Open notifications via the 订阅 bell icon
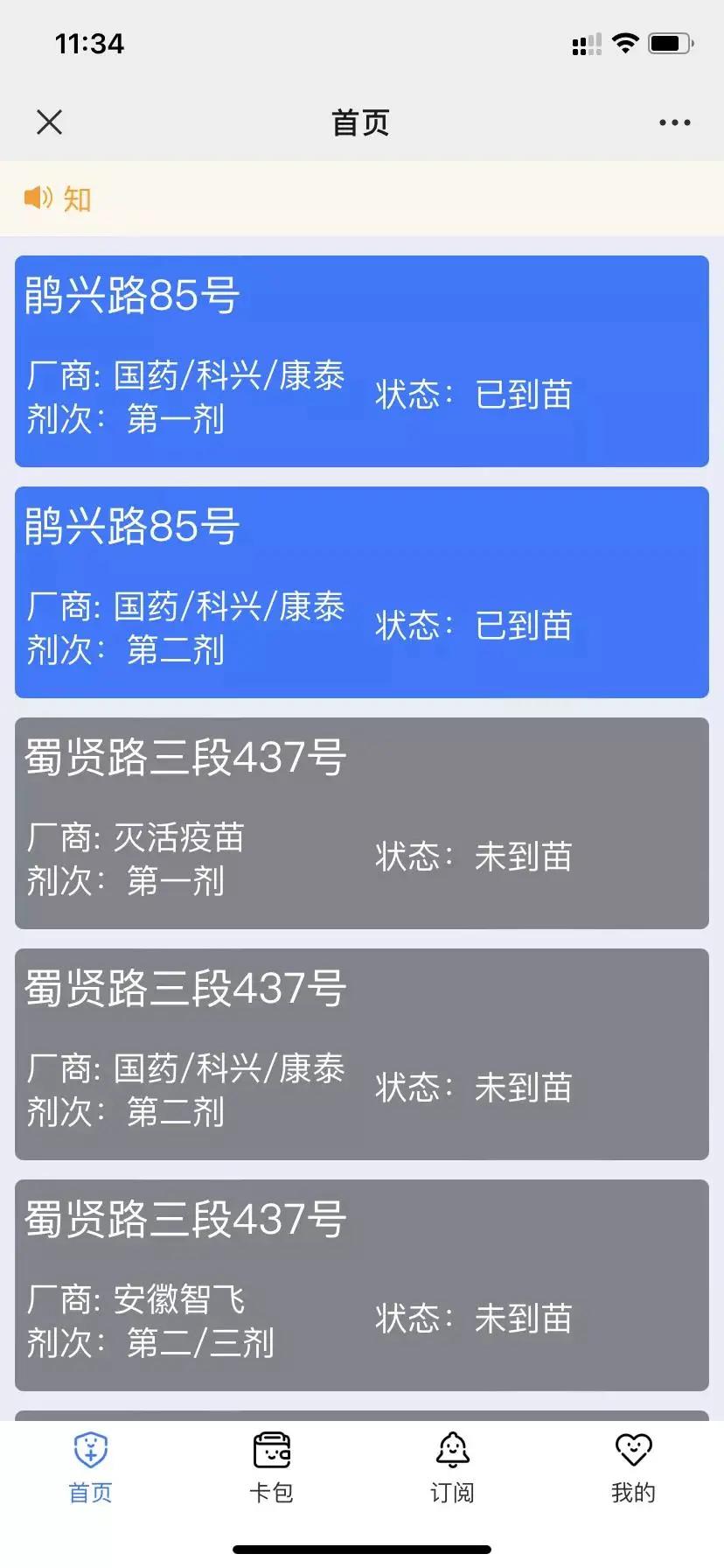This screenshot has width=724, height=1568. 452,1450
